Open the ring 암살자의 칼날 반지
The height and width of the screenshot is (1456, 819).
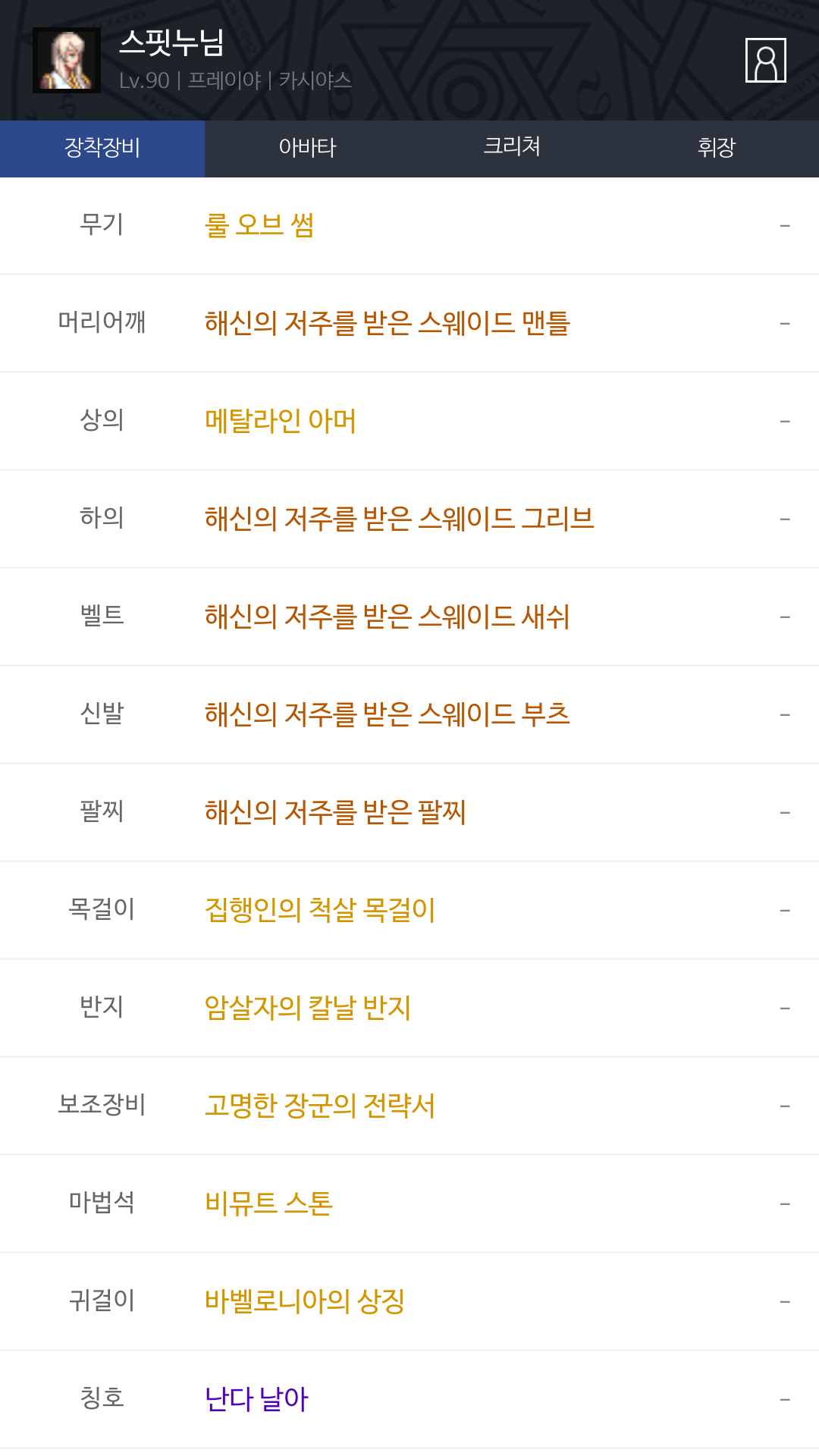click(x=409, y=1008)
